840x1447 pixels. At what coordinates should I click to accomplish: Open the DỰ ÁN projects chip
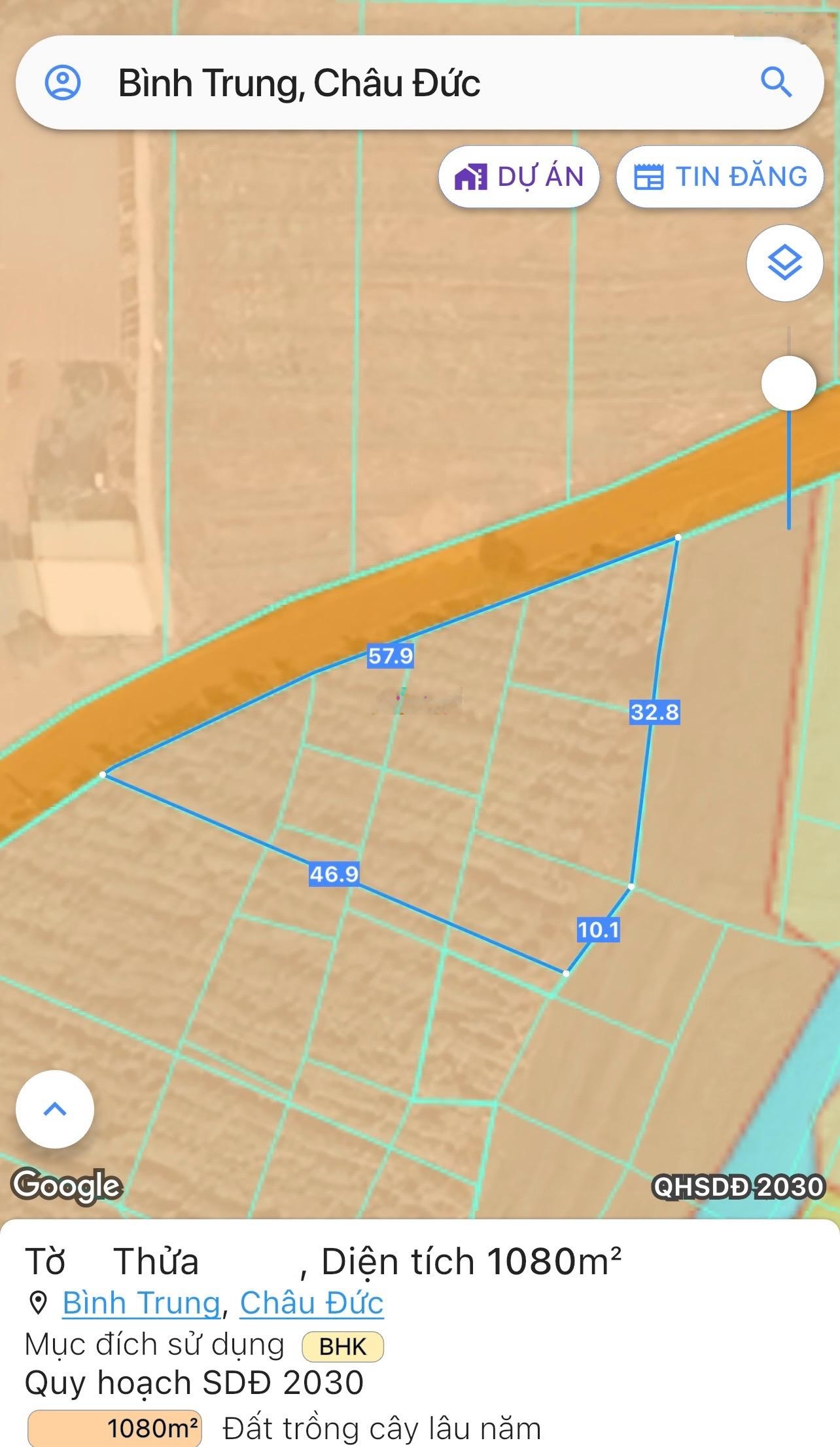click(x=519, y=177)
